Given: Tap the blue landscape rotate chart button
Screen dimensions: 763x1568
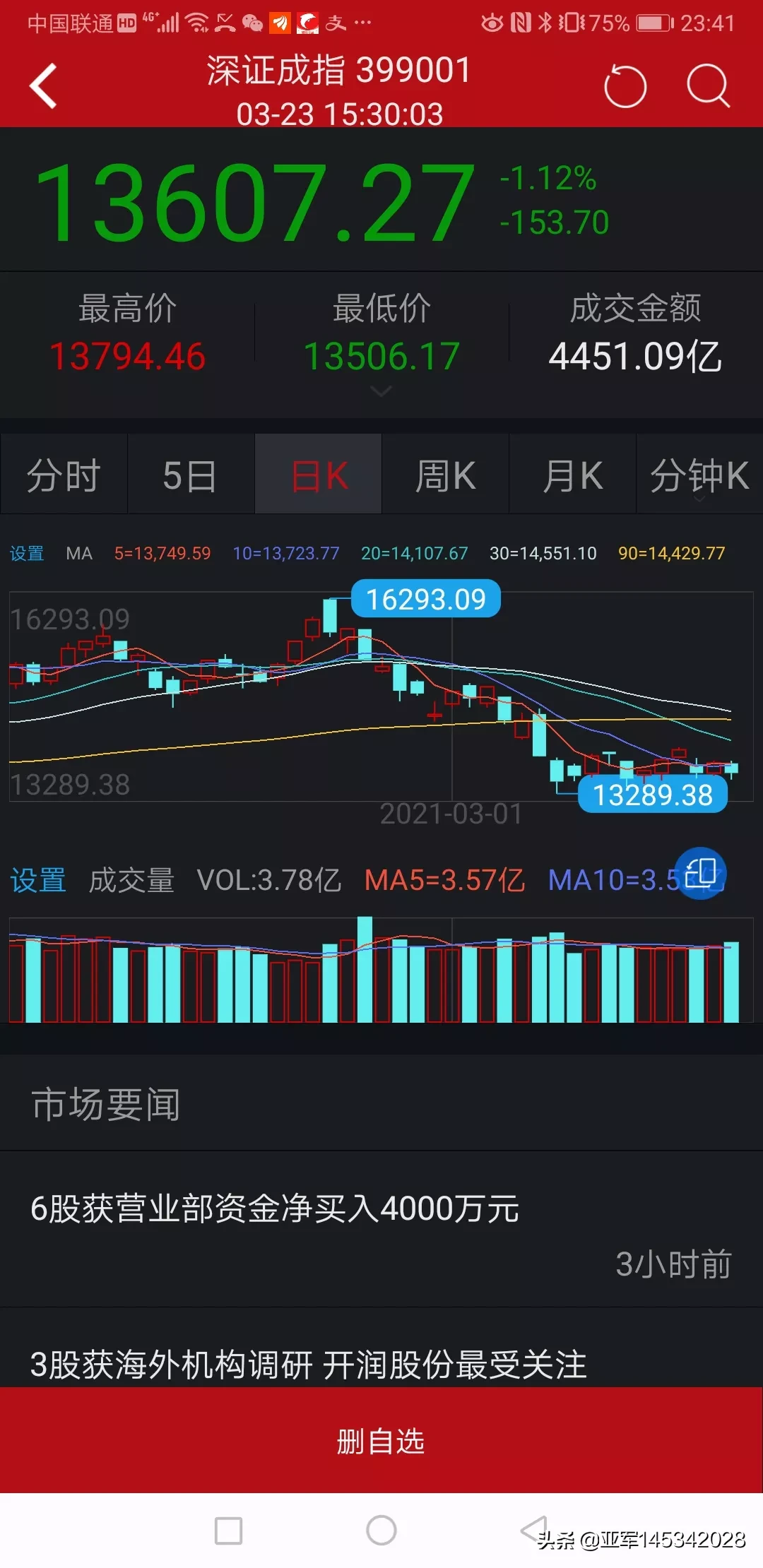Looking at the screenshot, I should point(701,873).
